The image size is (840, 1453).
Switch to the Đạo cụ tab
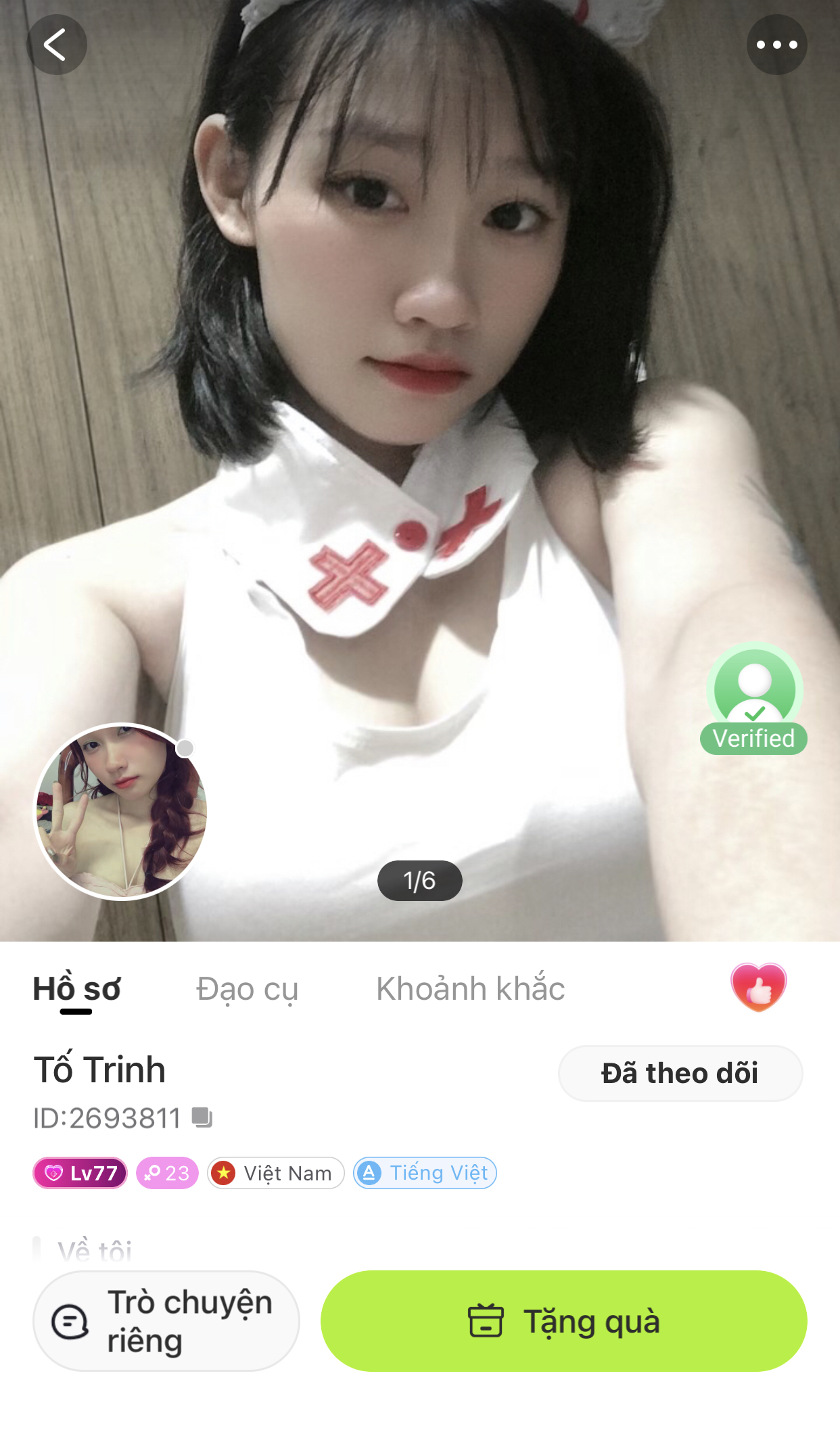pyautogui.click(x=247, y=989)
